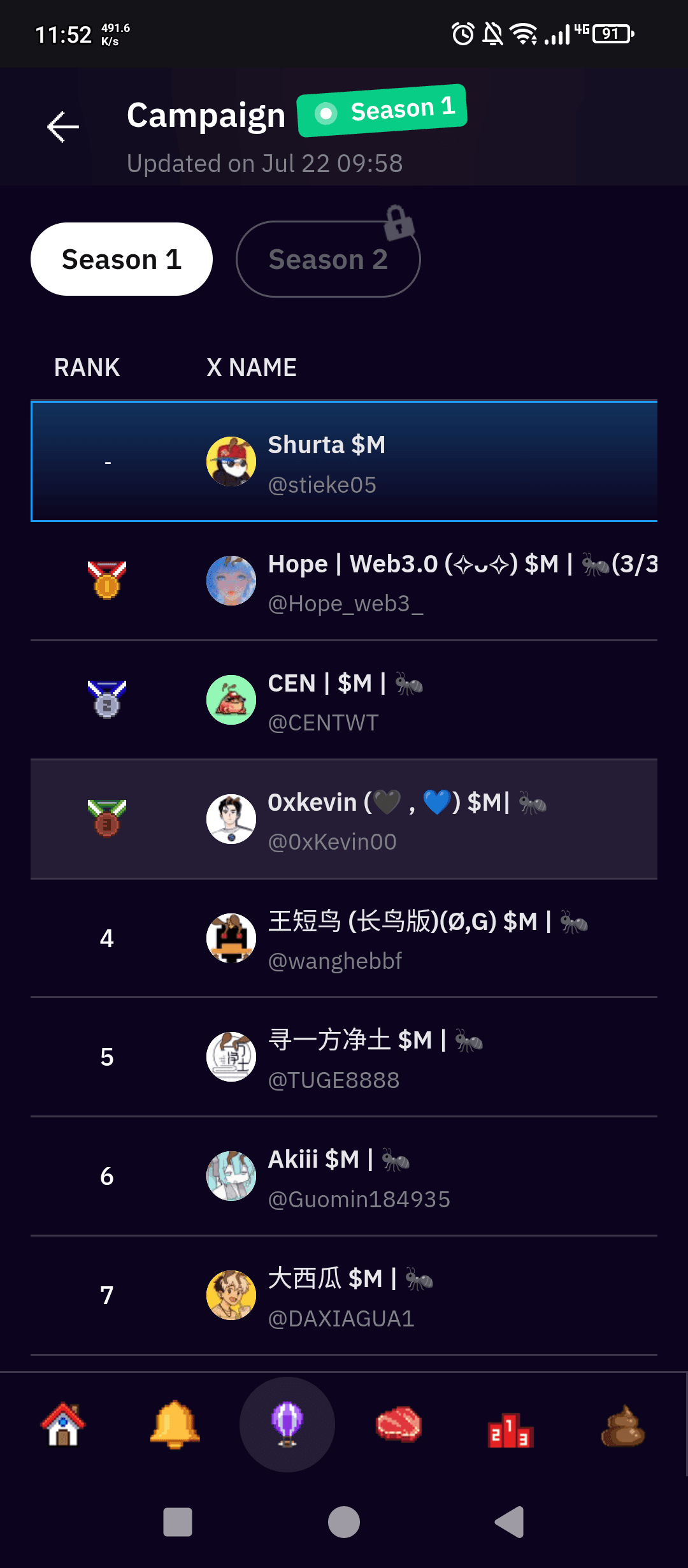Viewport: 688px width, 1568px height.
Task: Open the @TUGE8888 rank 5 row
Action: pyautogui.click(x=344, y=1058)
